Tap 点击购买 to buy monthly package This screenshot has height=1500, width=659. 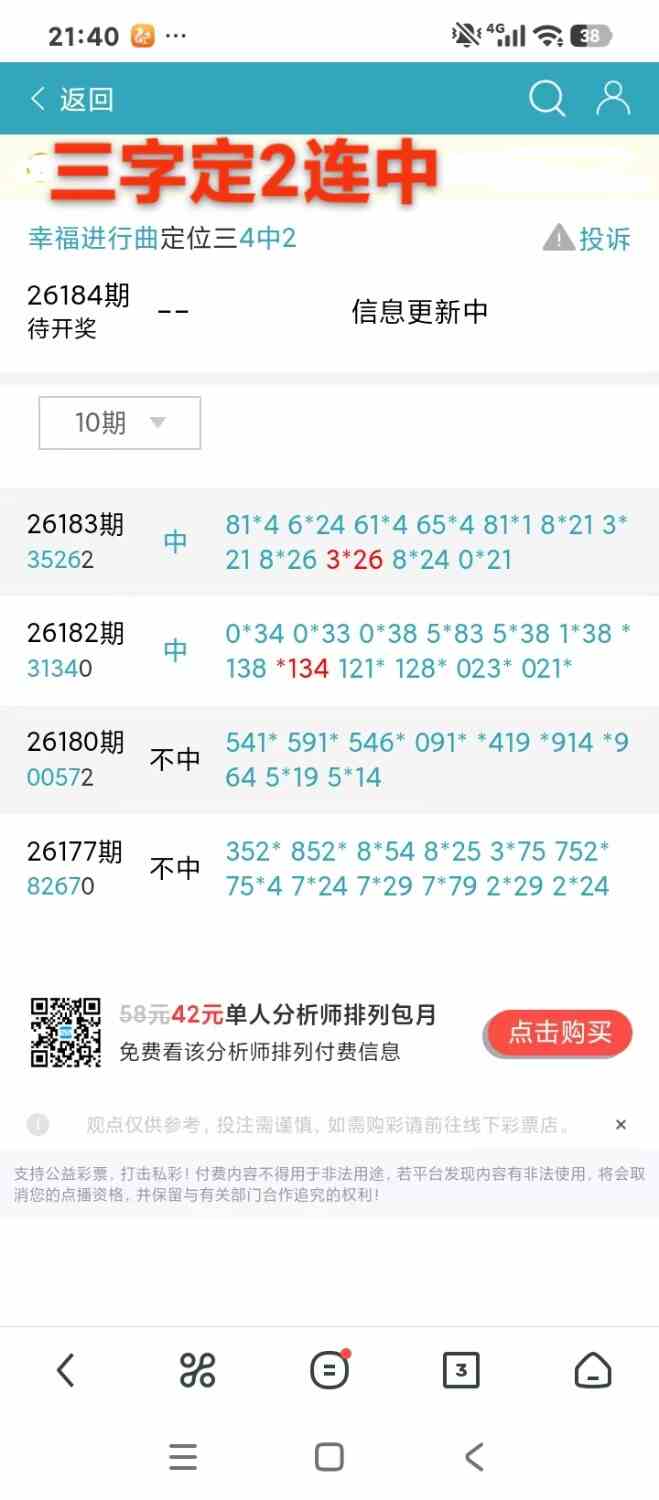559,1033
